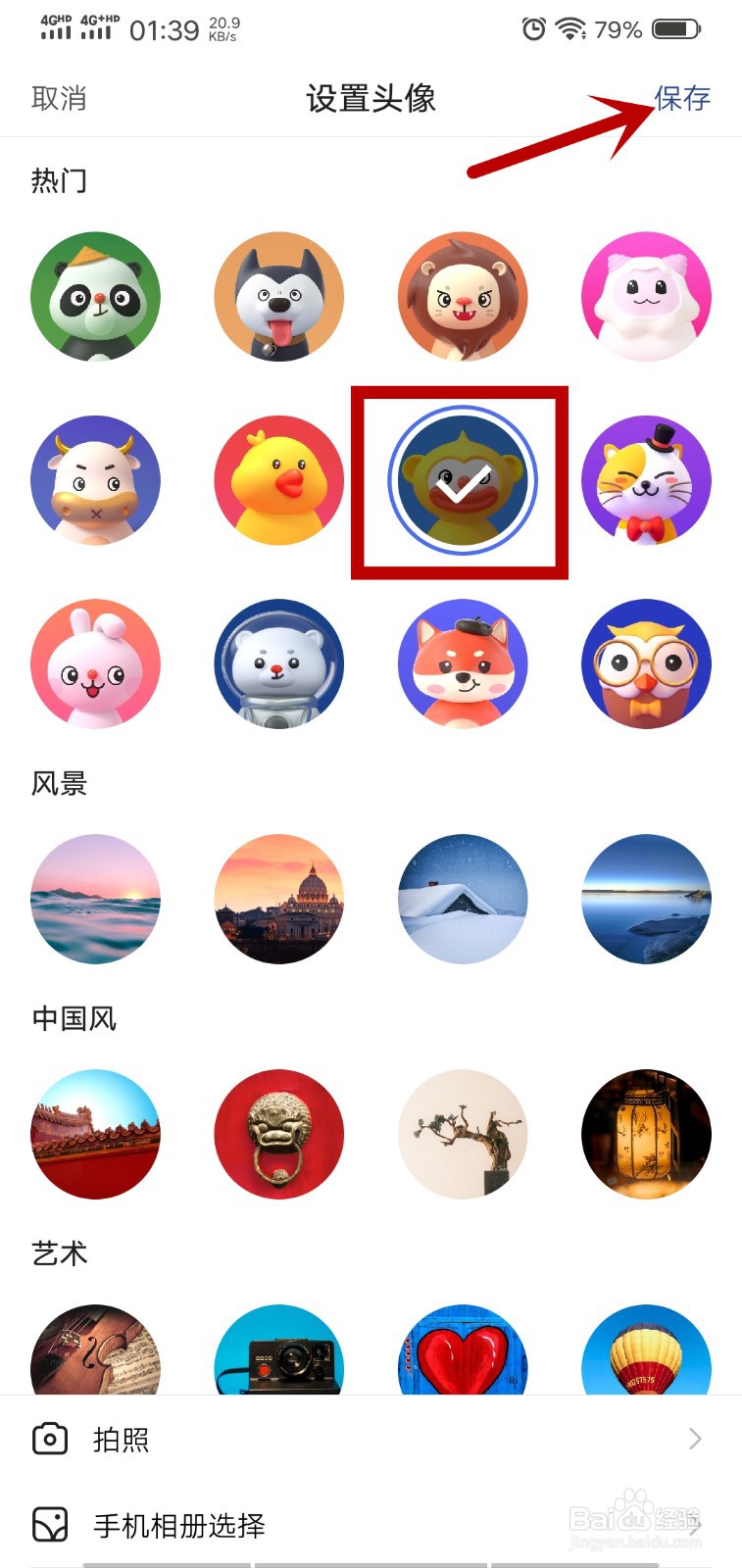742x1568 pixels.
Task: Save the selected avatar with 保存
Action: click(x=683, y=98)
